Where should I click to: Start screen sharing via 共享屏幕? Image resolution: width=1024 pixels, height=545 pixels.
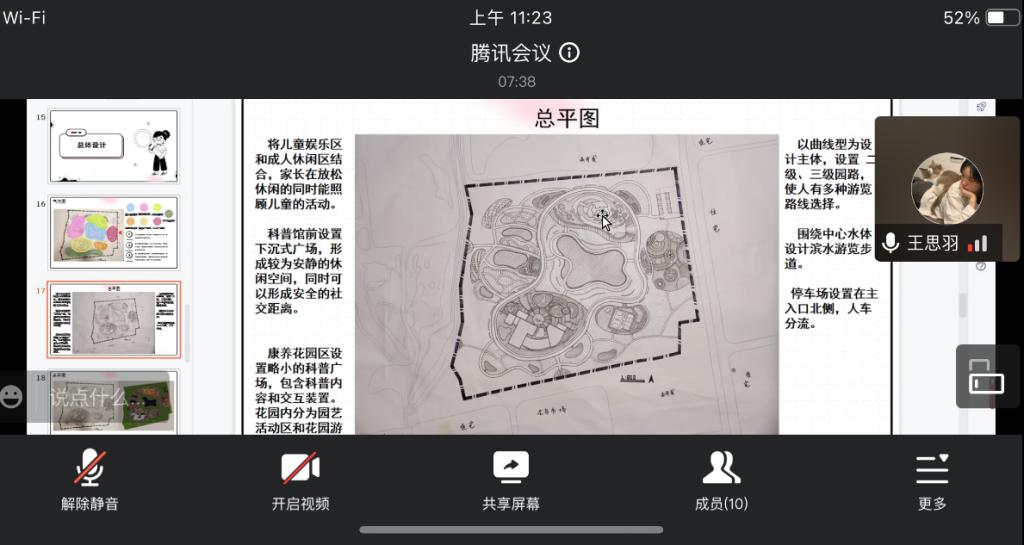click(x=511, y=480)
